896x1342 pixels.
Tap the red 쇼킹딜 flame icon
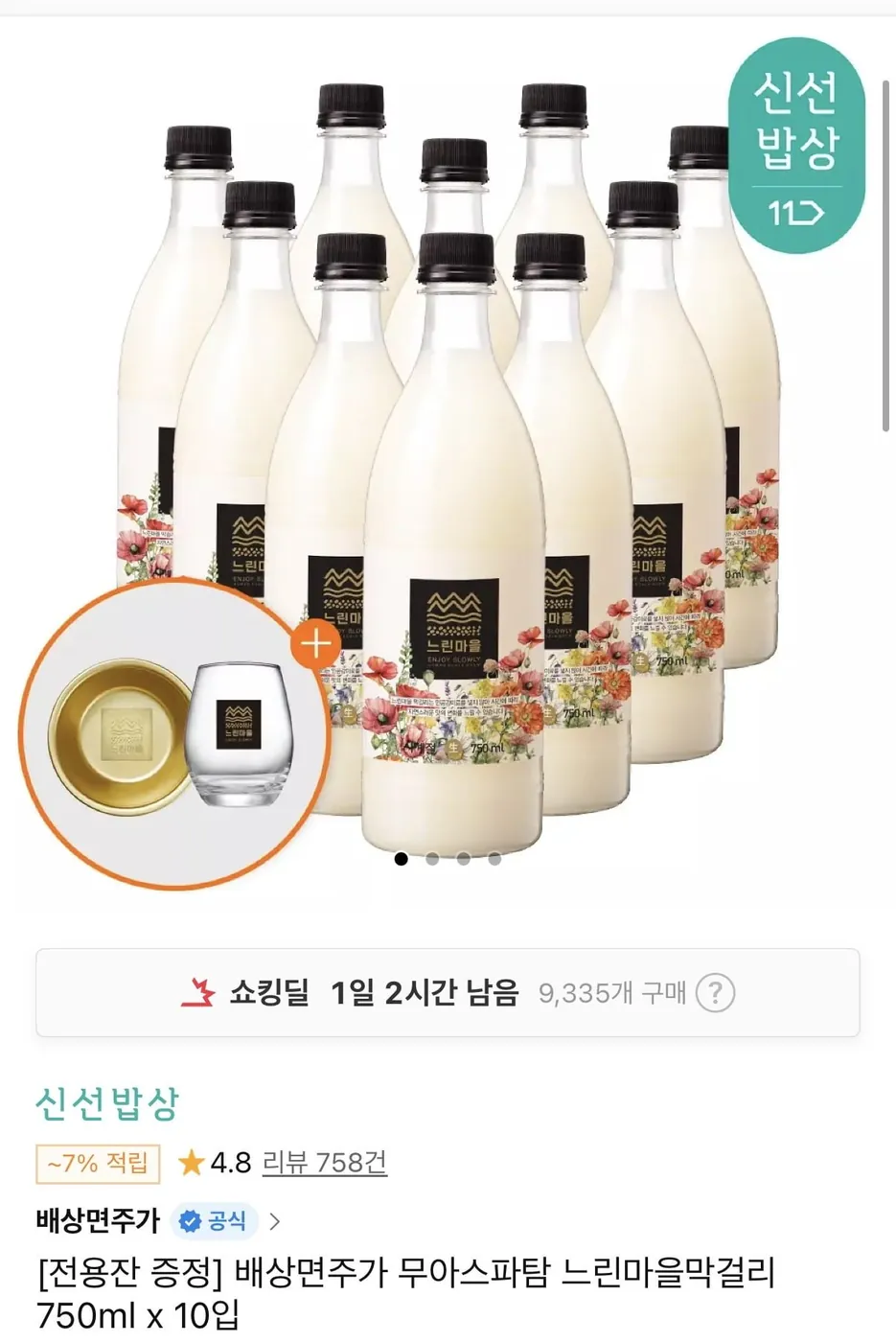tap(201, 992)
